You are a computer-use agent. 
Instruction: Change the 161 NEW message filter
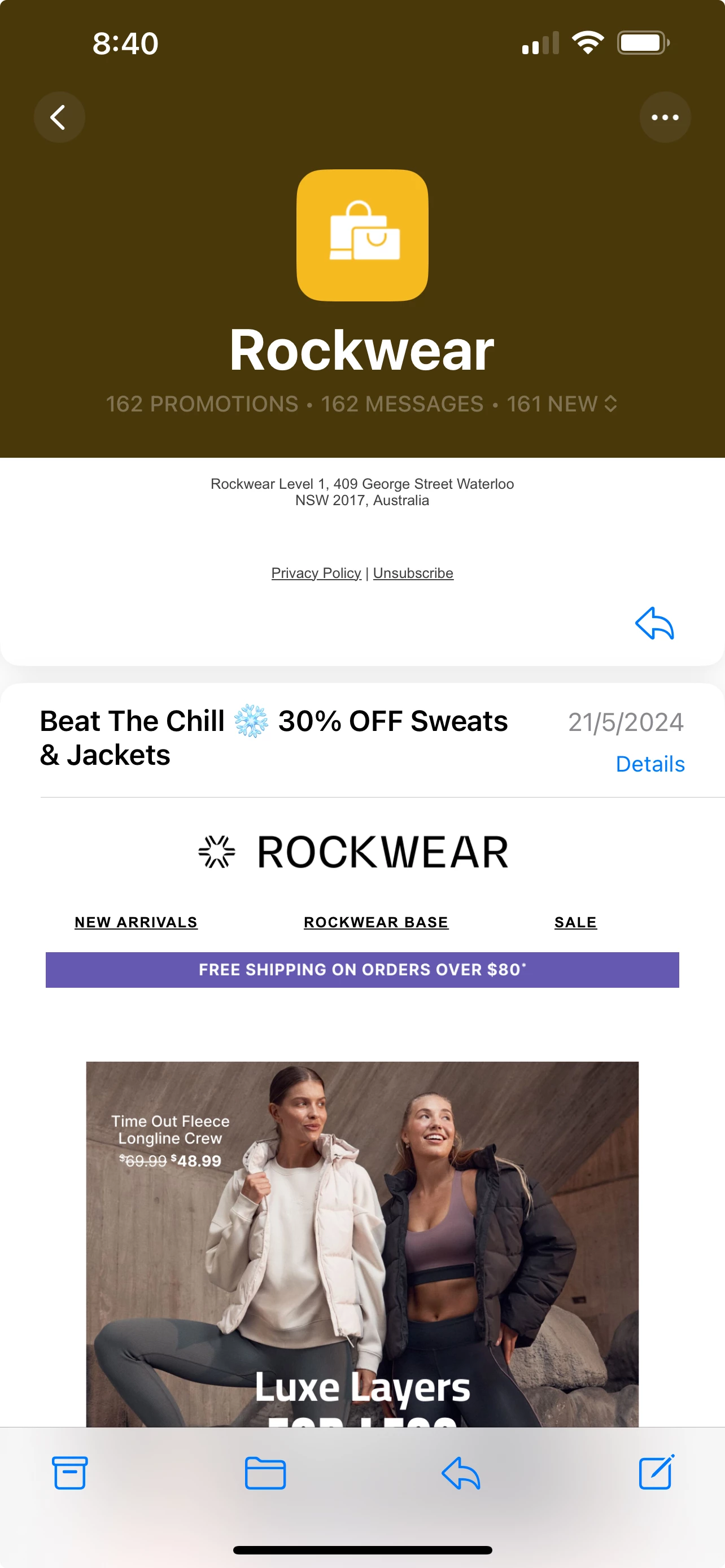click(562, 404)
